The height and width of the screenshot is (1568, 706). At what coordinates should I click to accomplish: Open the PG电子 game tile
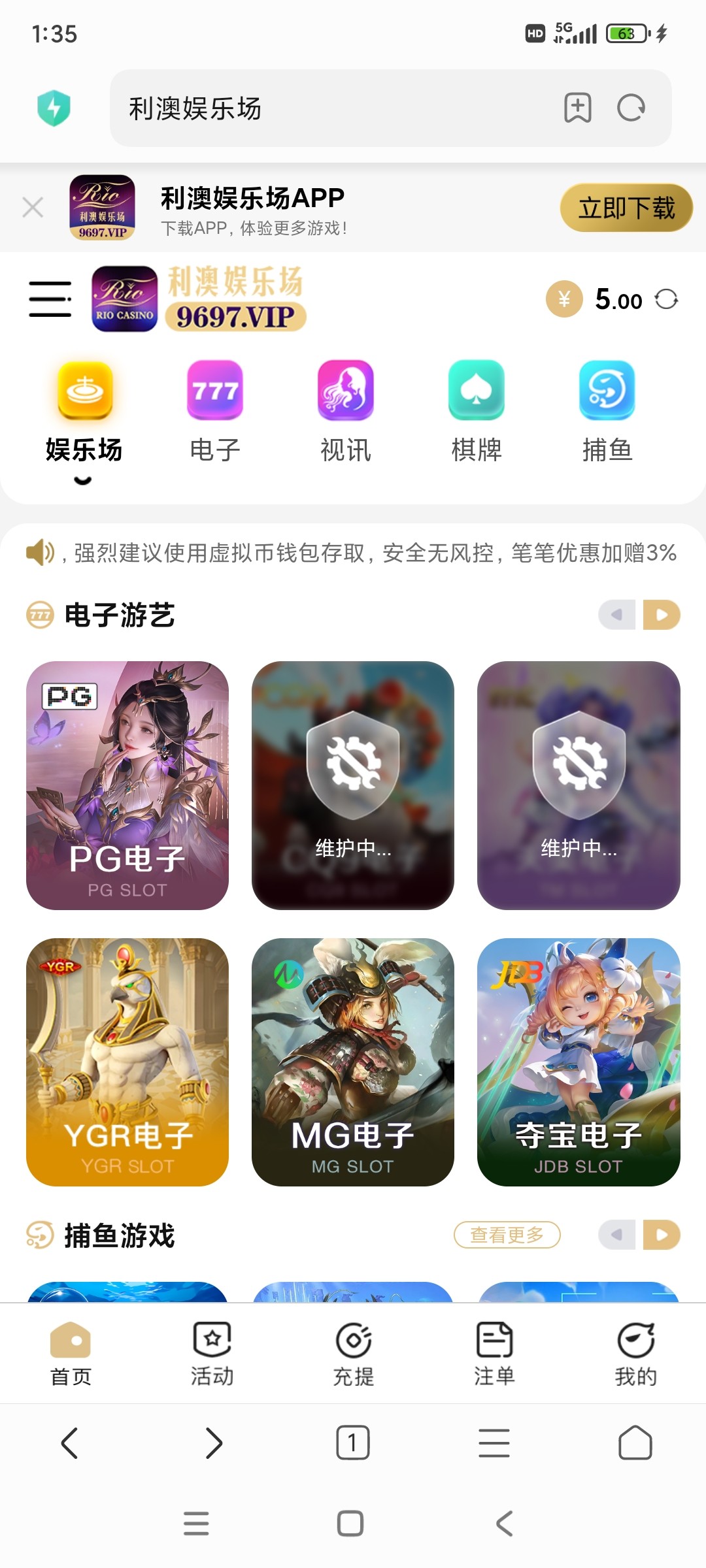[x=127, y=785]
